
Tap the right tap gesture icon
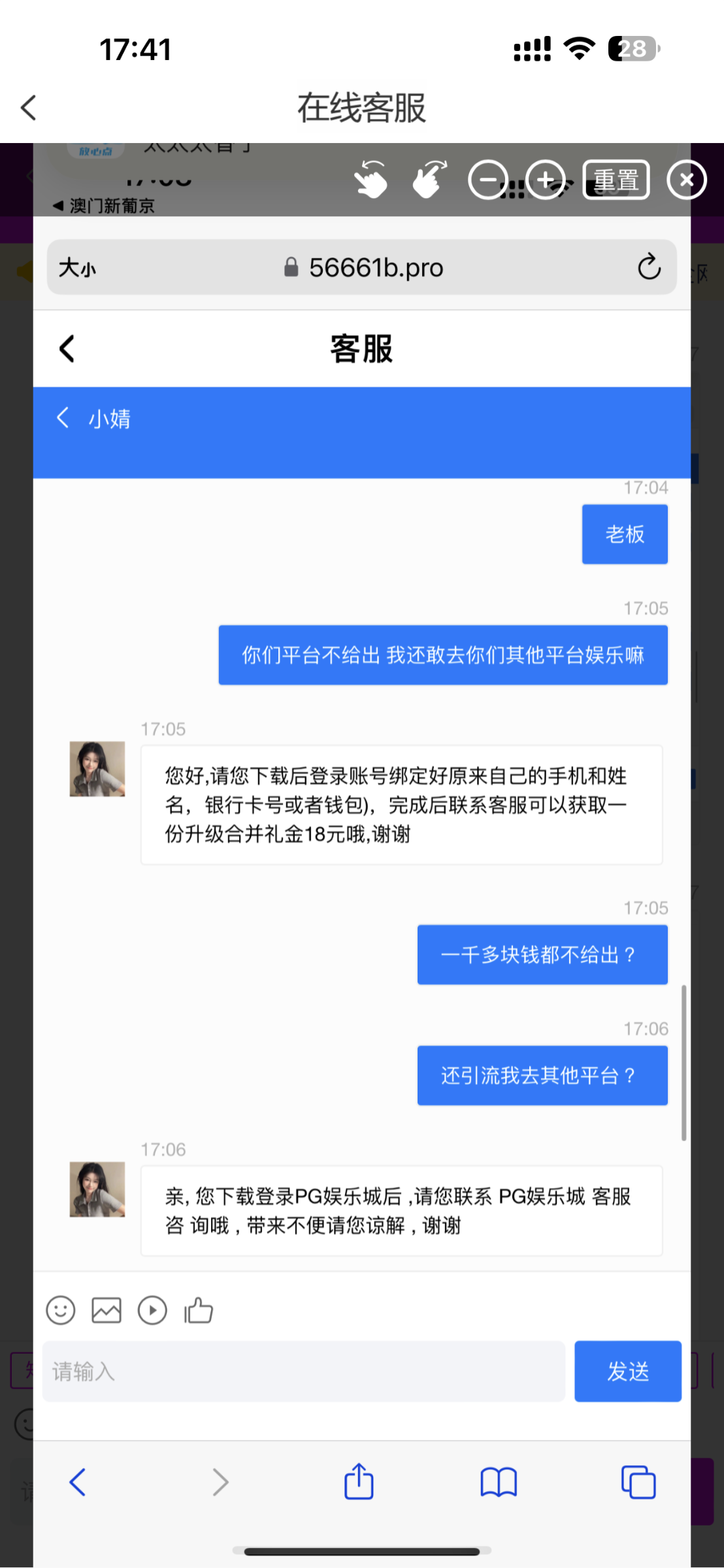pyautogui.click(x=428, y=181)
